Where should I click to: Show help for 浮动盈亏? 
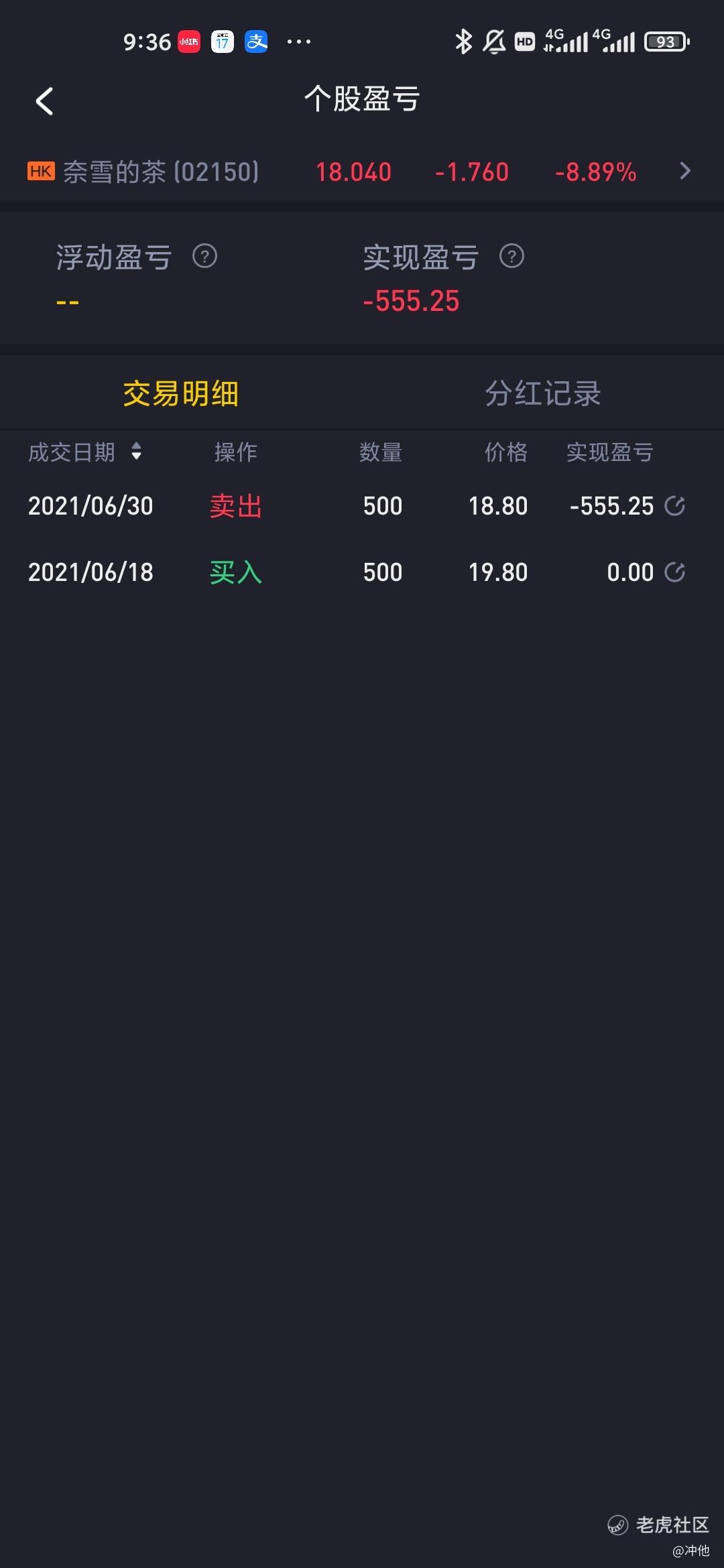[x=204, y=256]
